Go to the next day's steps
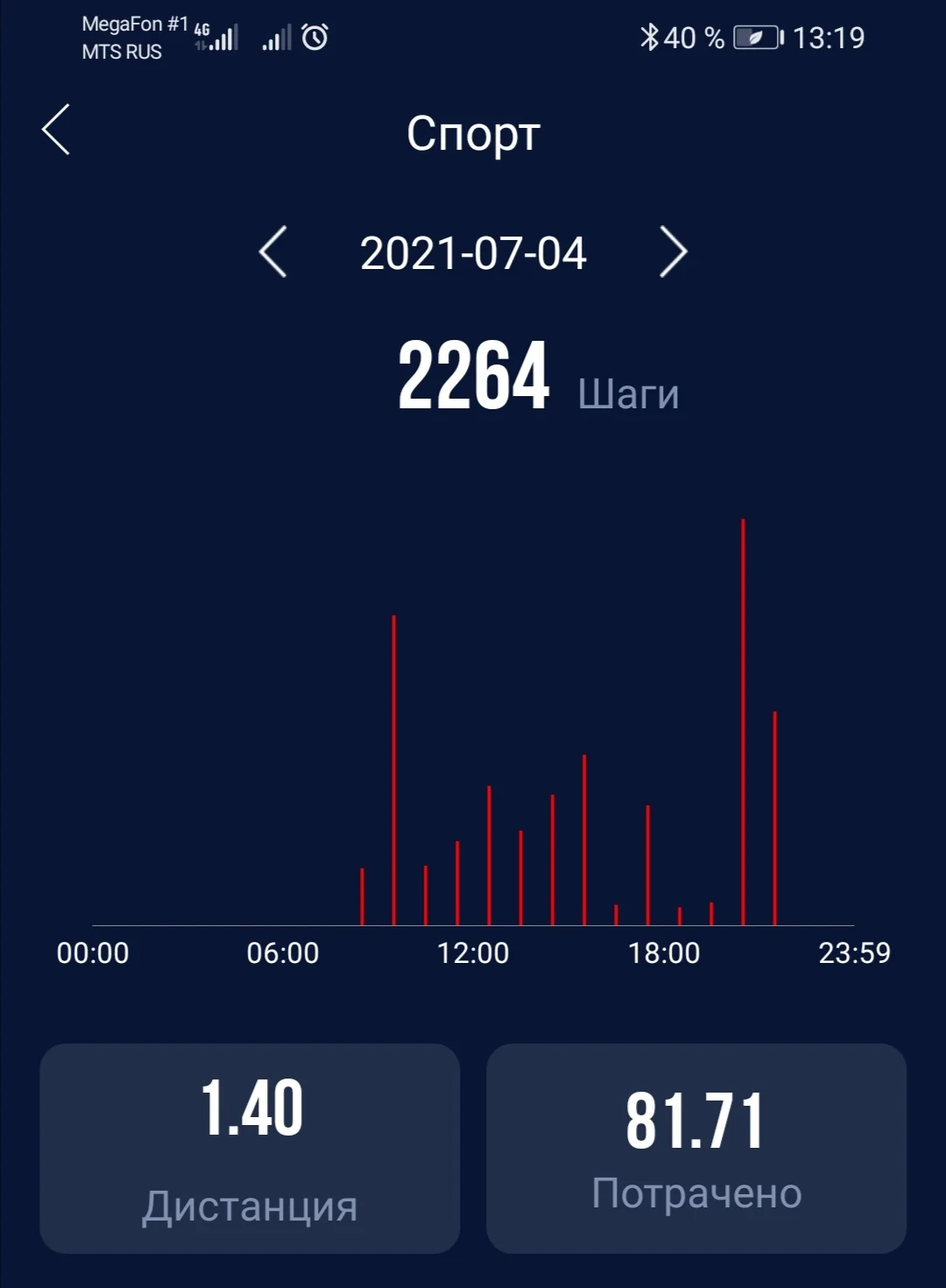The image size is (946, 1288). (673, 252)
